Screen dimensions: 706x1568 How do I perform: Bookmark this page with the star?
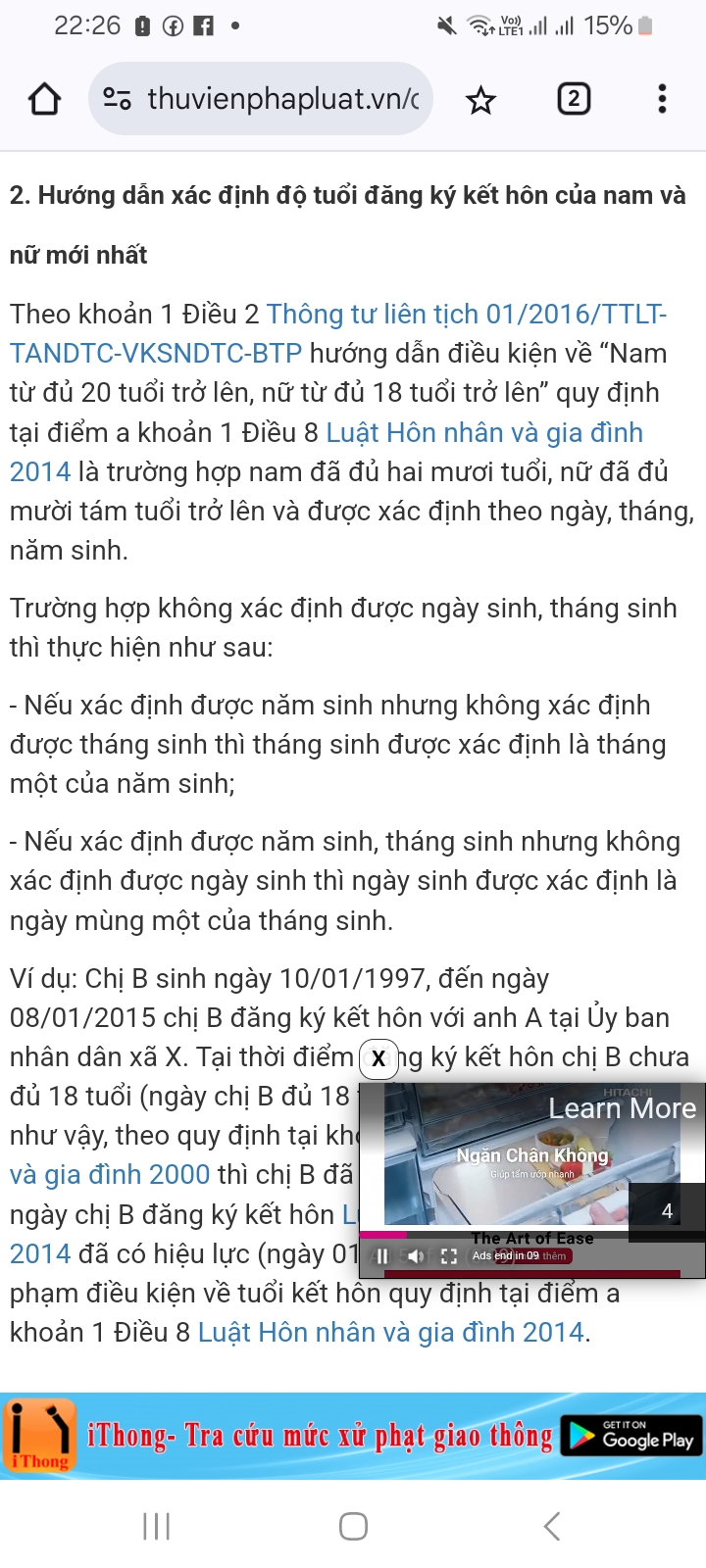(x=480, y=99)
